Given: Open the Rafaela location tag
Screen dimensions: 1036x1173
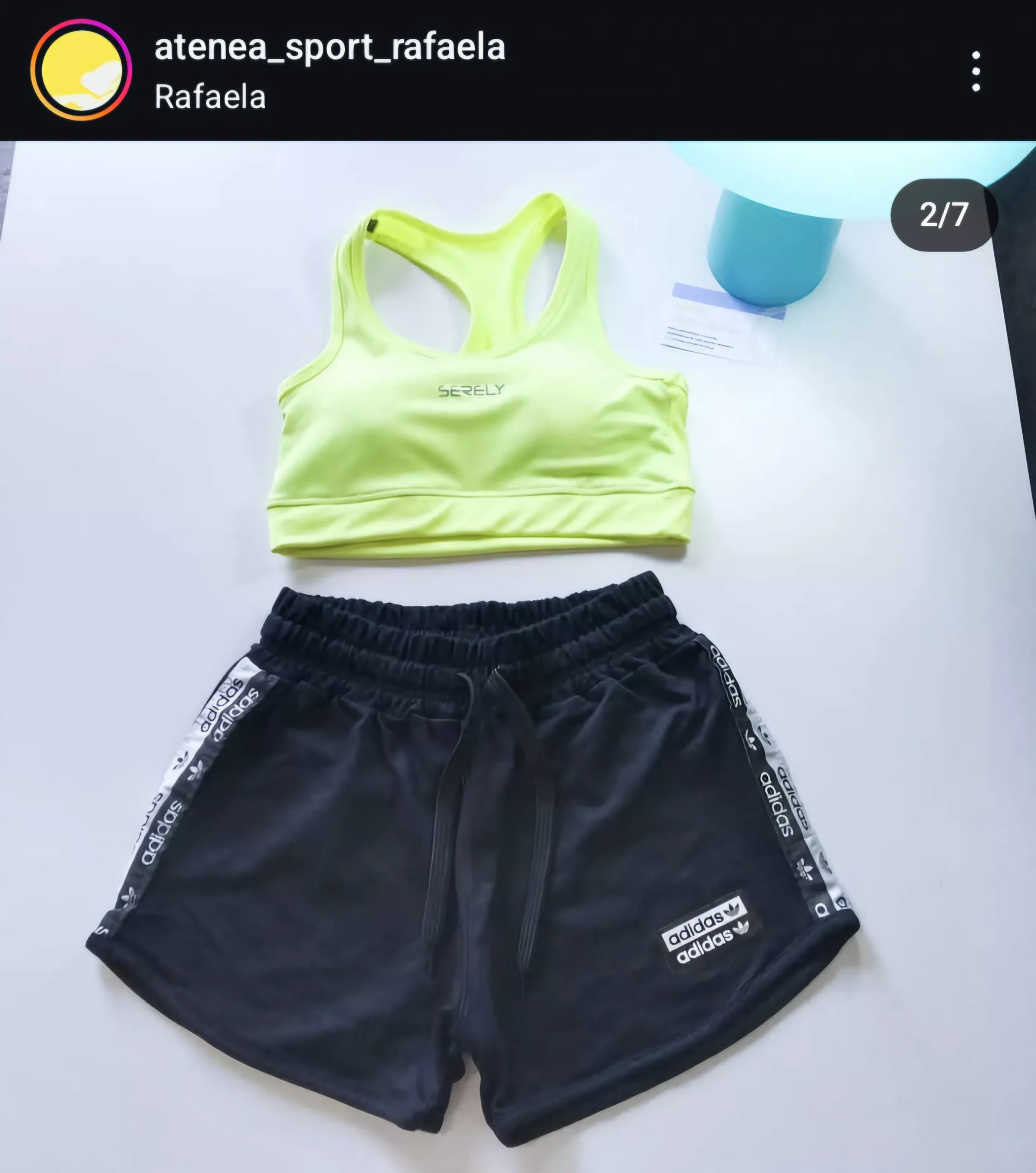Looking at the screenshot, I should tap(210, 97).
